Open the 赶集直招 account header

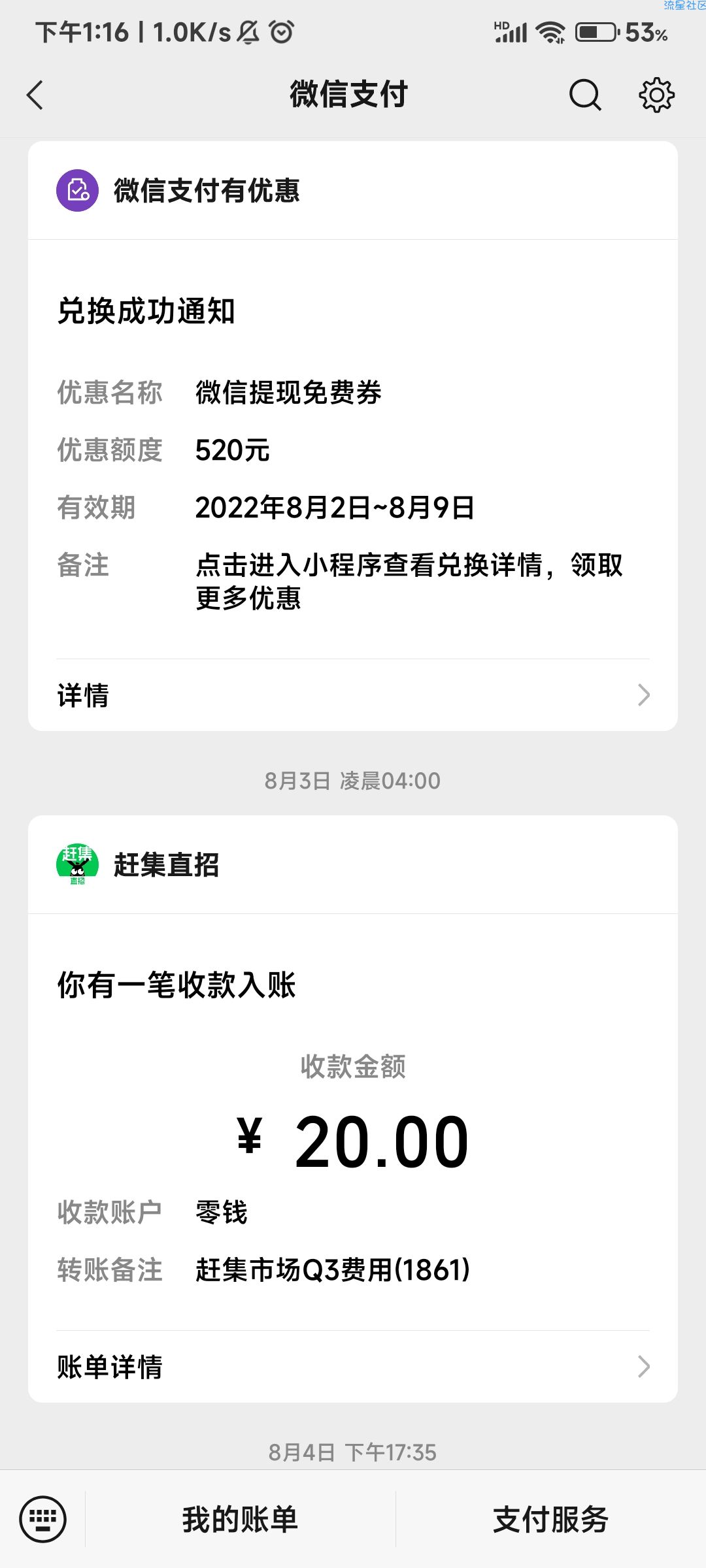click(x=353, y=864)
